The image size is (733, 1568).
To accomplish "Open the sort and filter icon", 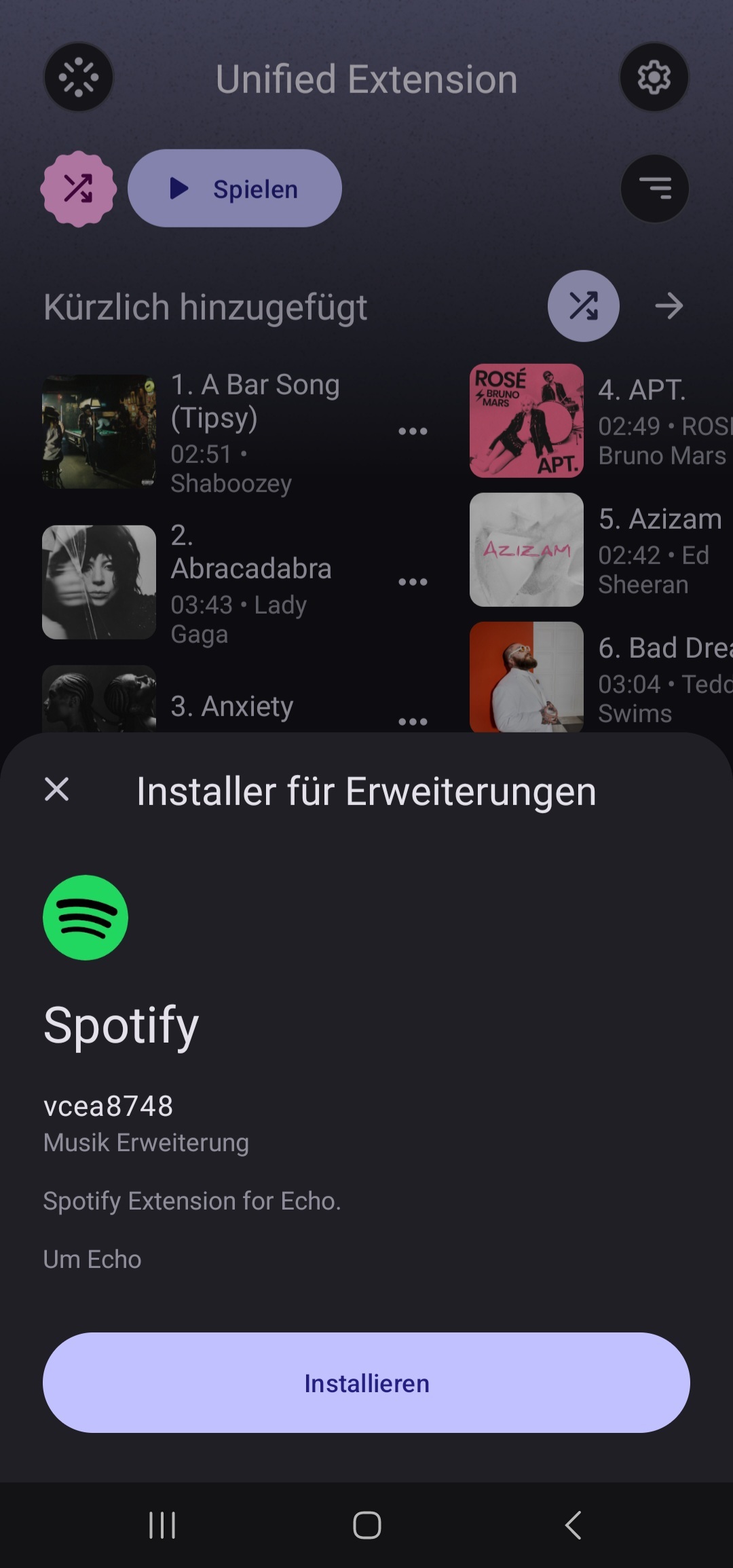I will pos(654,189).
